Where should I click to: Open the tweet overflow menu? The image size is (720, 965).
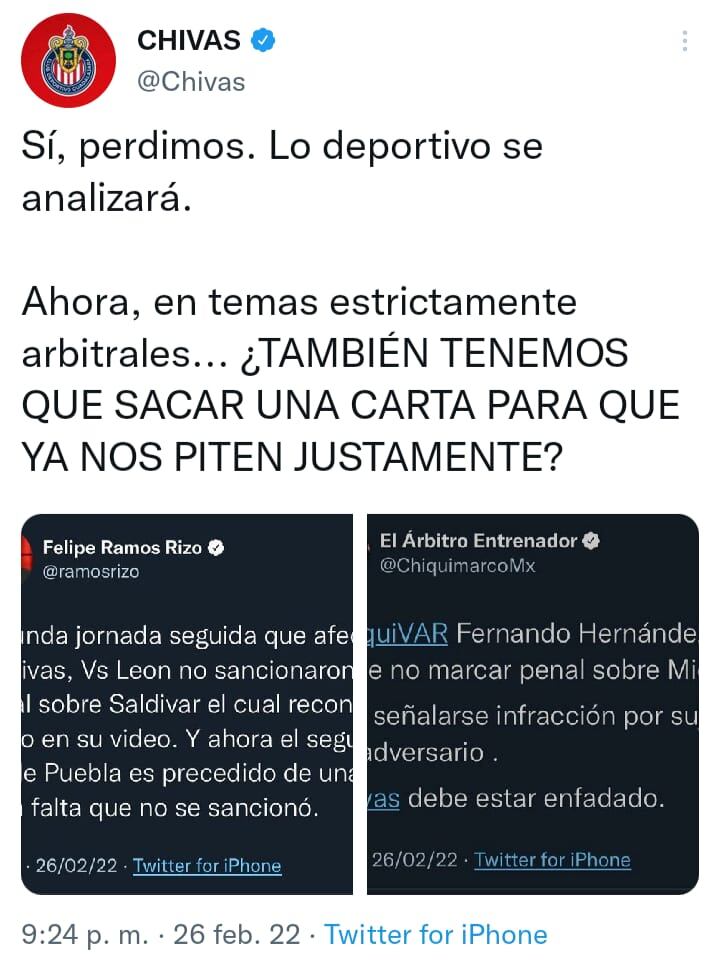(685, 41)
